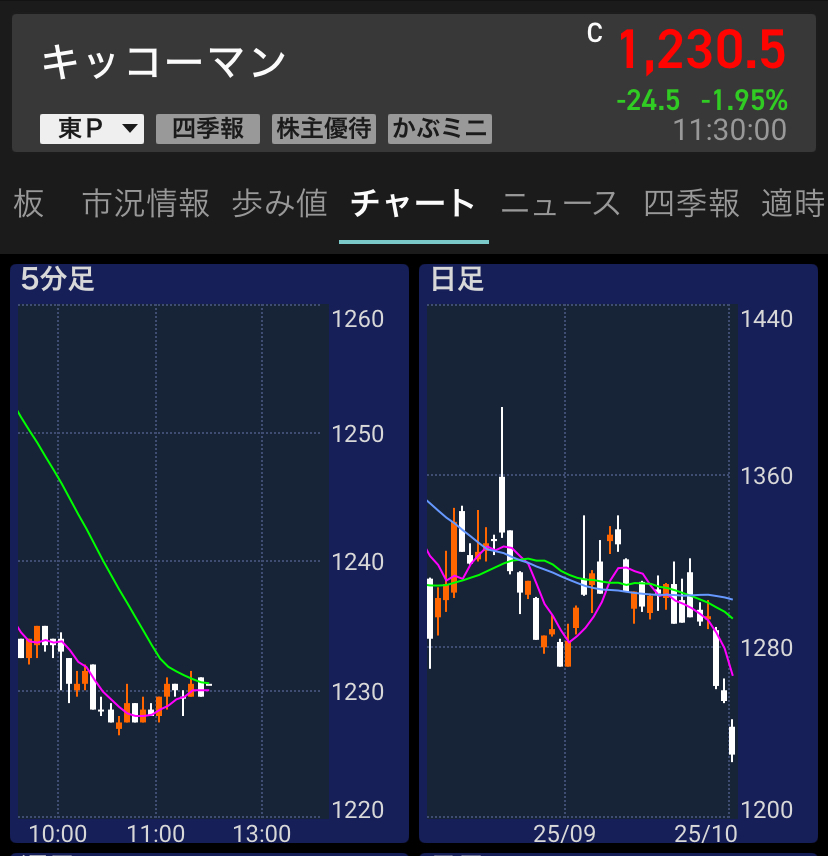828x856 pixels.
Task: Select the チャート tab
Action: (x=413, y=204)
